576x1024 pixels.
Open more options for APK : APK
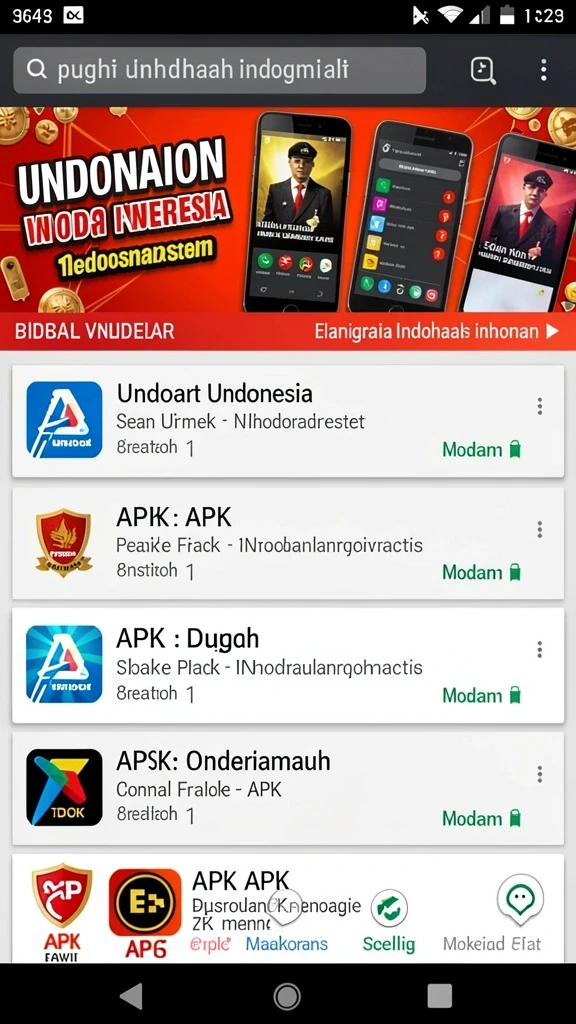pos(539,529)
